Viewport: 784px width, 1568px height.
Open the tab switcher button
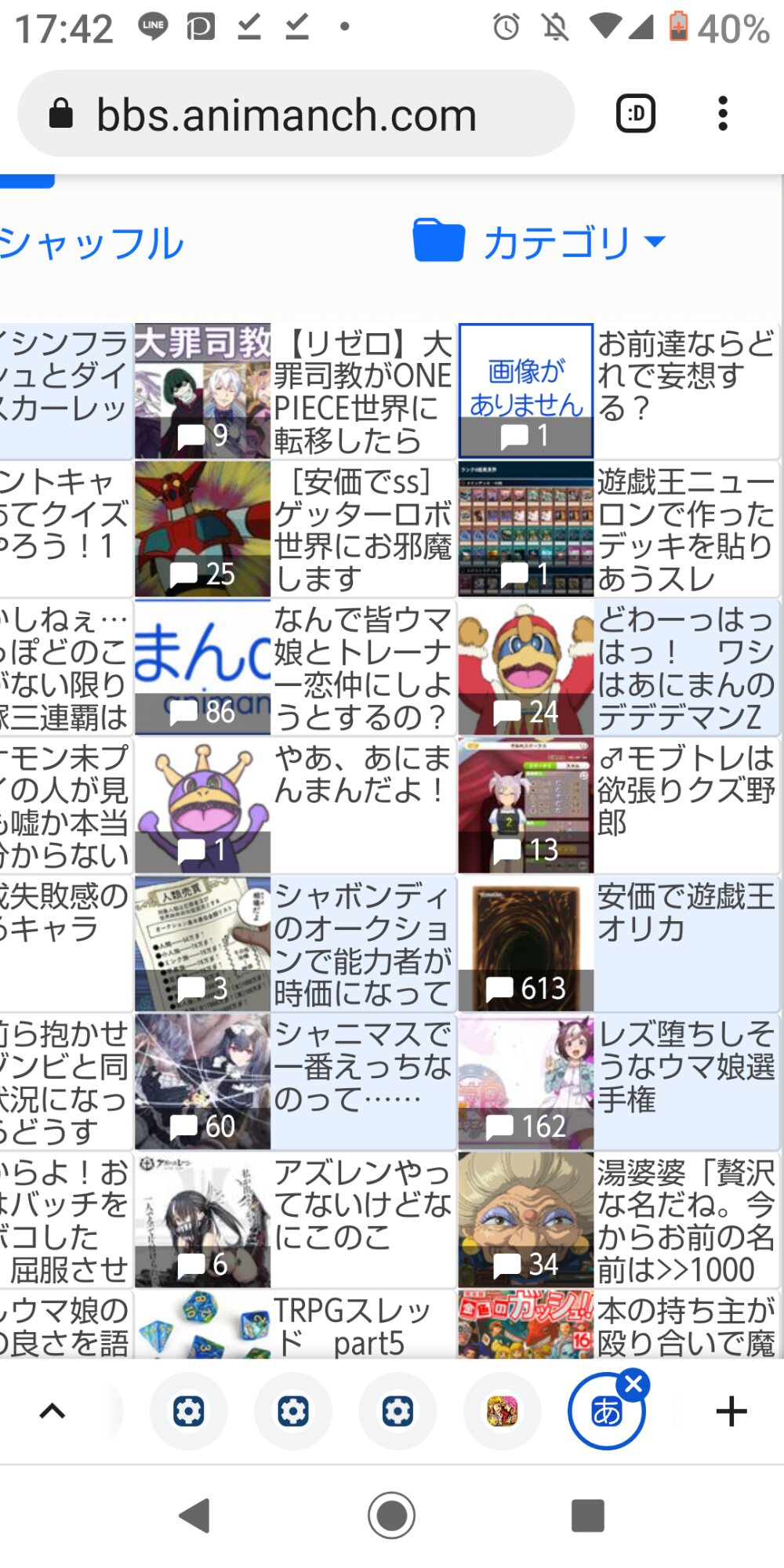click(636, 114)
